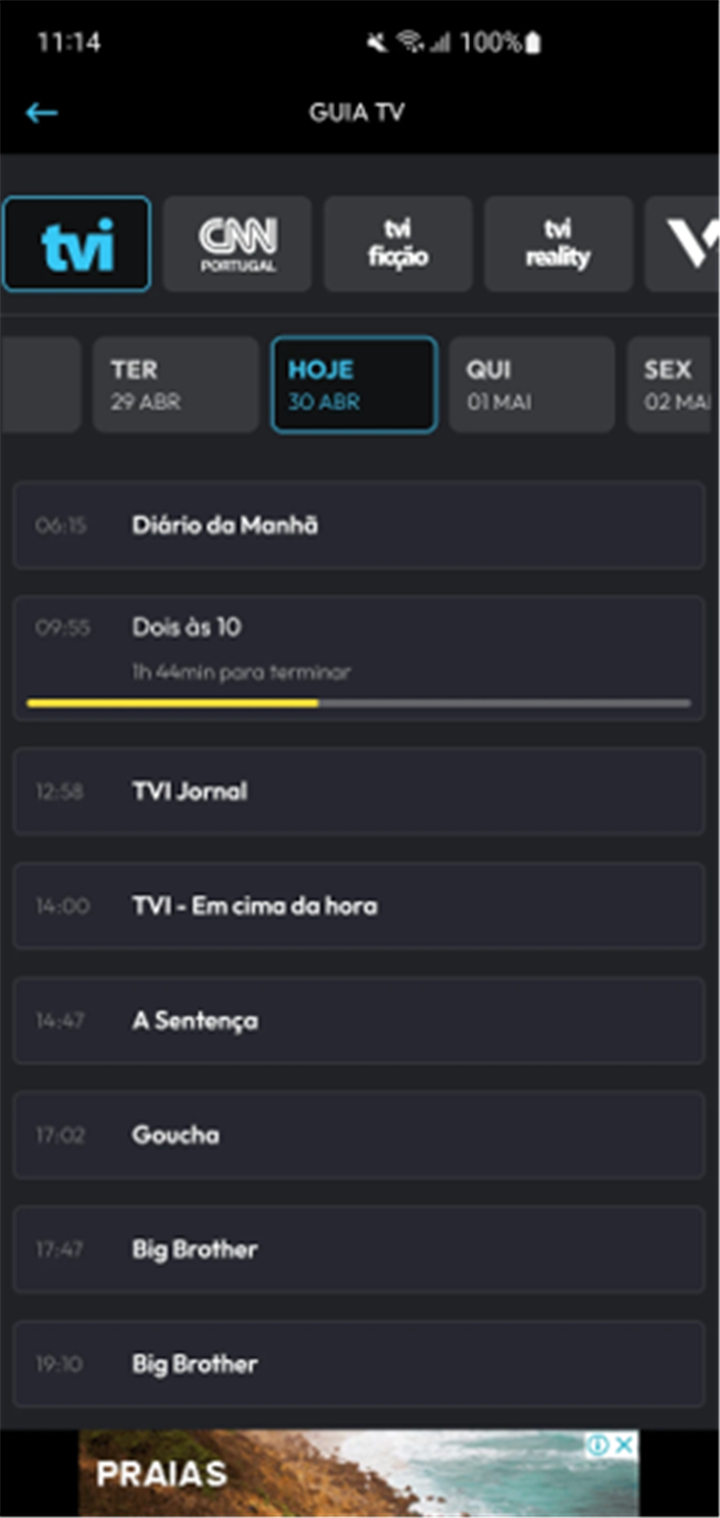Switch to CNN Portugal channel

[x=237, y=244]
